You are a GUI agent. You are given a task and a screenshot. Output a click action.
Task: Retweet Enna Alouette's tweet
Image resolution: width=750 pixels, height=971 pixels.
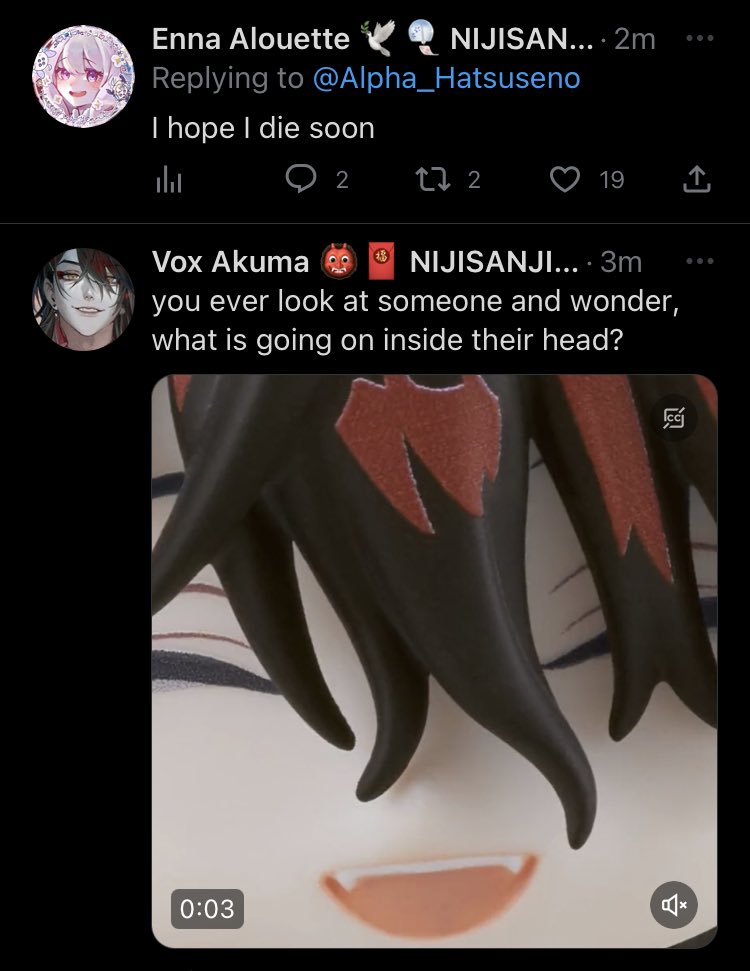click(434, 180)
